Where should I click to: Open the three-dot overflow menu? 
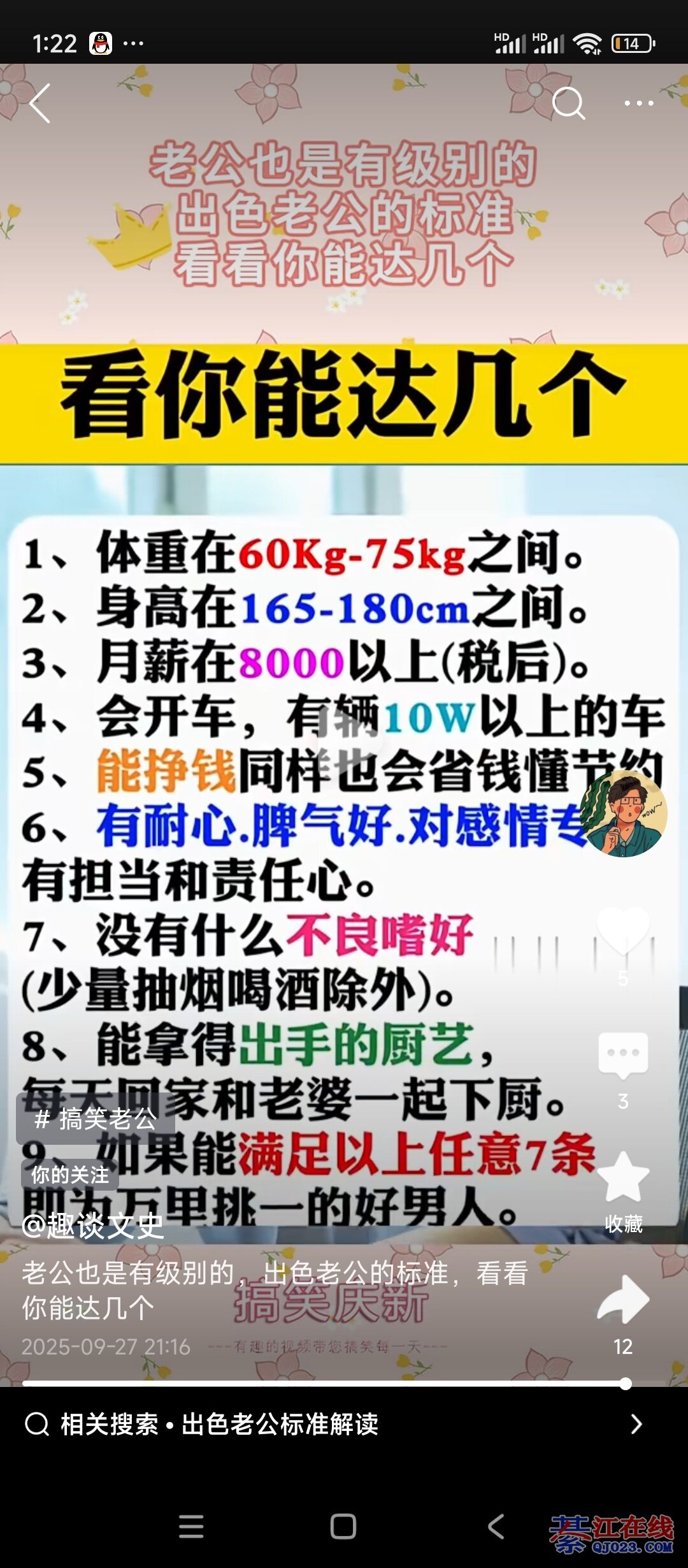click(638, 103)
